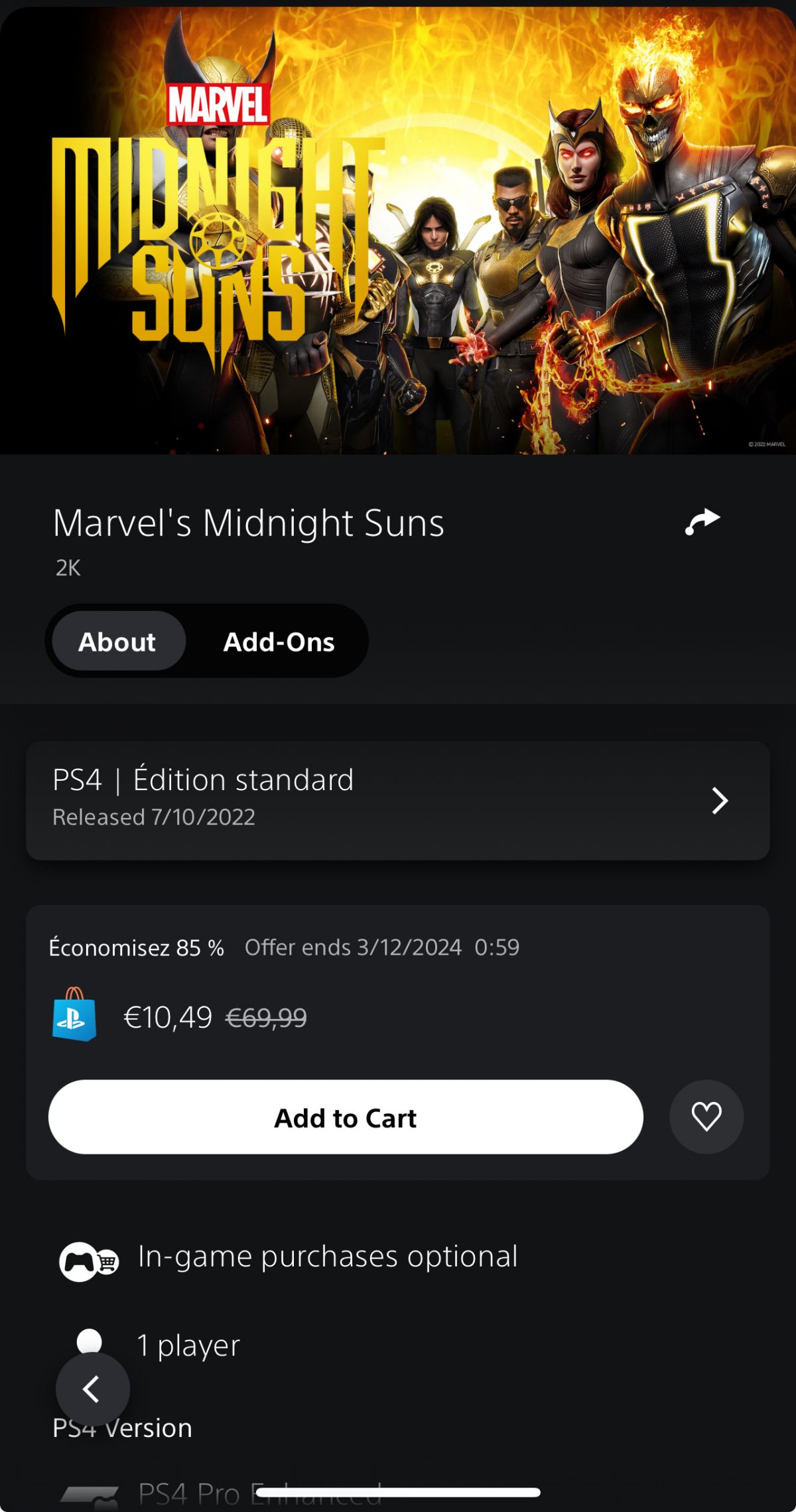Add game to wishlist with heart
This screenshot has height=1512, width=796.
click(x=706, y=1117)
